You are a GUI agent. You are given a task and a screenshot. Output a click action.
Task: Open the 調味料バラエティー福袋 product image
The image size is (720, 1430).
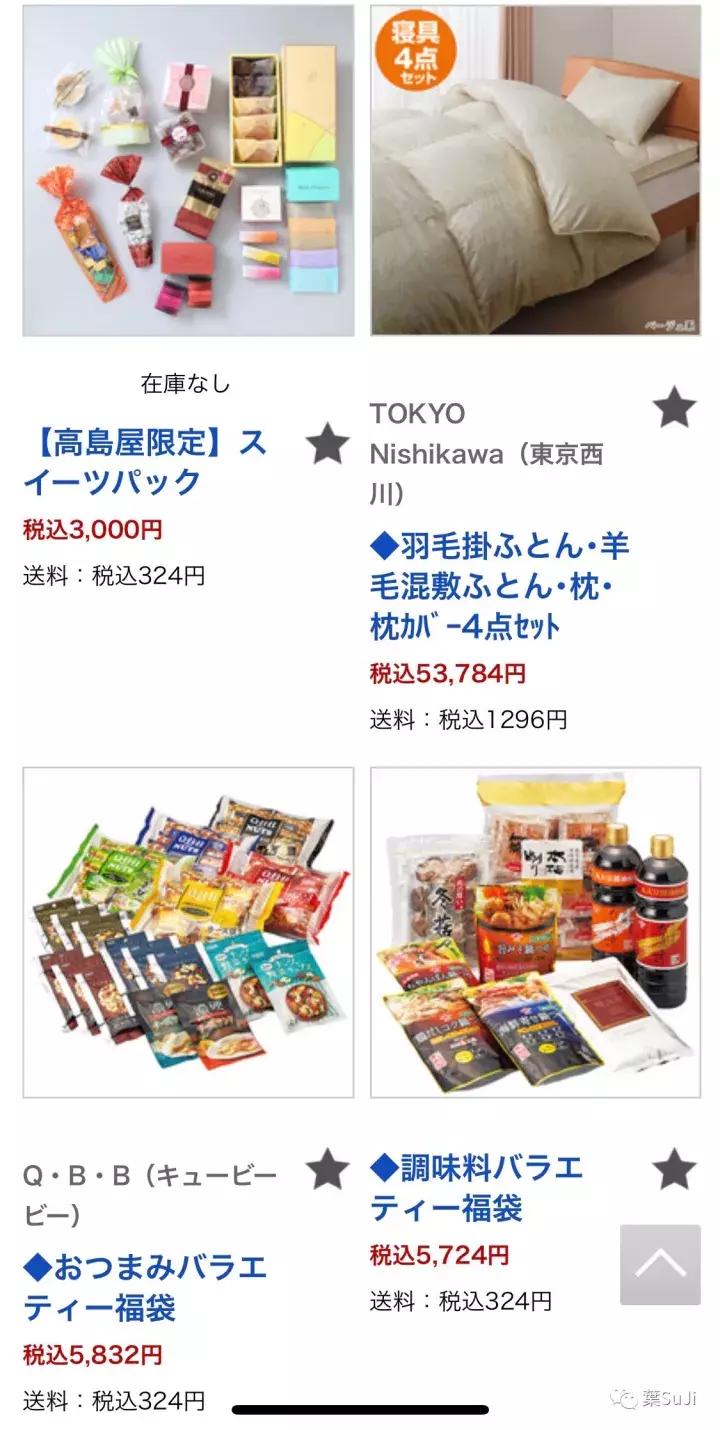click(x=535, y=932)
